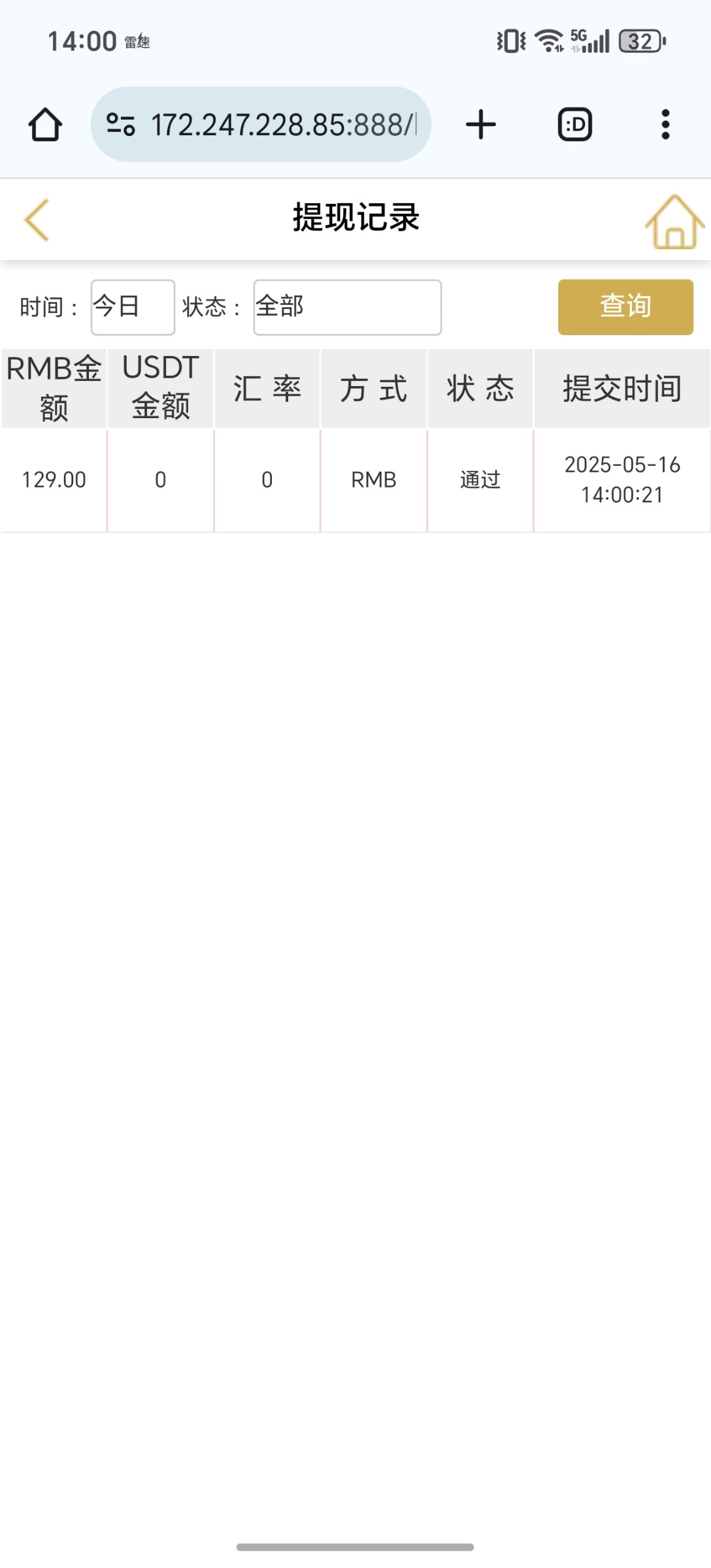Image resolution: width=711 pixels, height=1568 pixels.
Task: Go back using the gold arrow
Action: pos(37,220)
